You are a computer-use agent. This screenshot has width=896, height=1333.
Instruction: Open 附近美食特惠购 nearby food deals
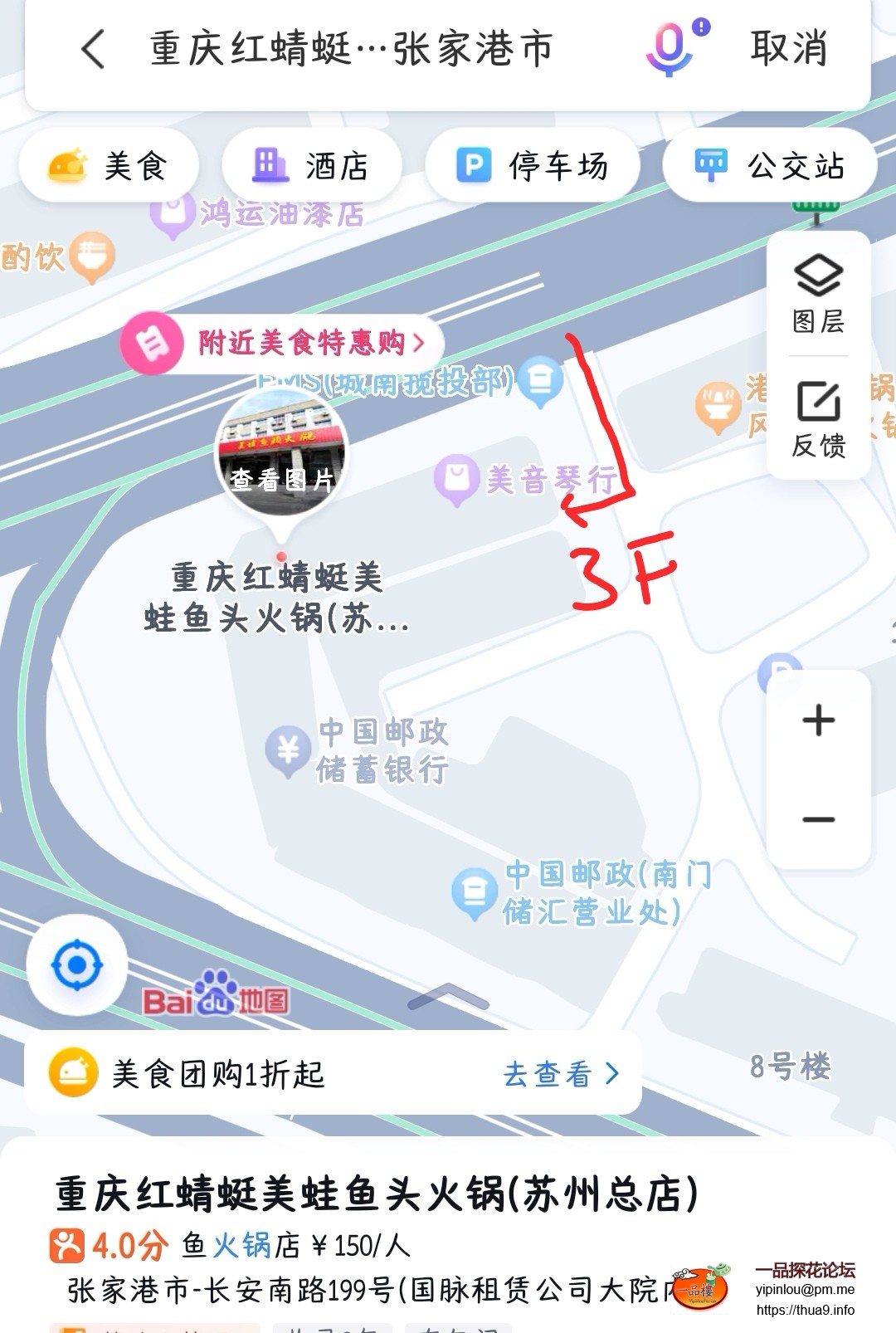click(278, 342)
